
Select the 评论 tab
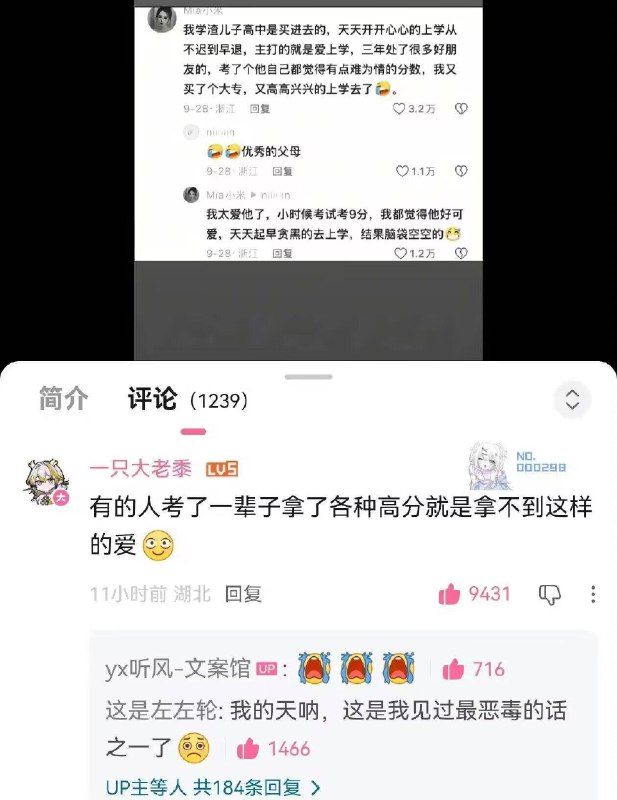point(152,399)
